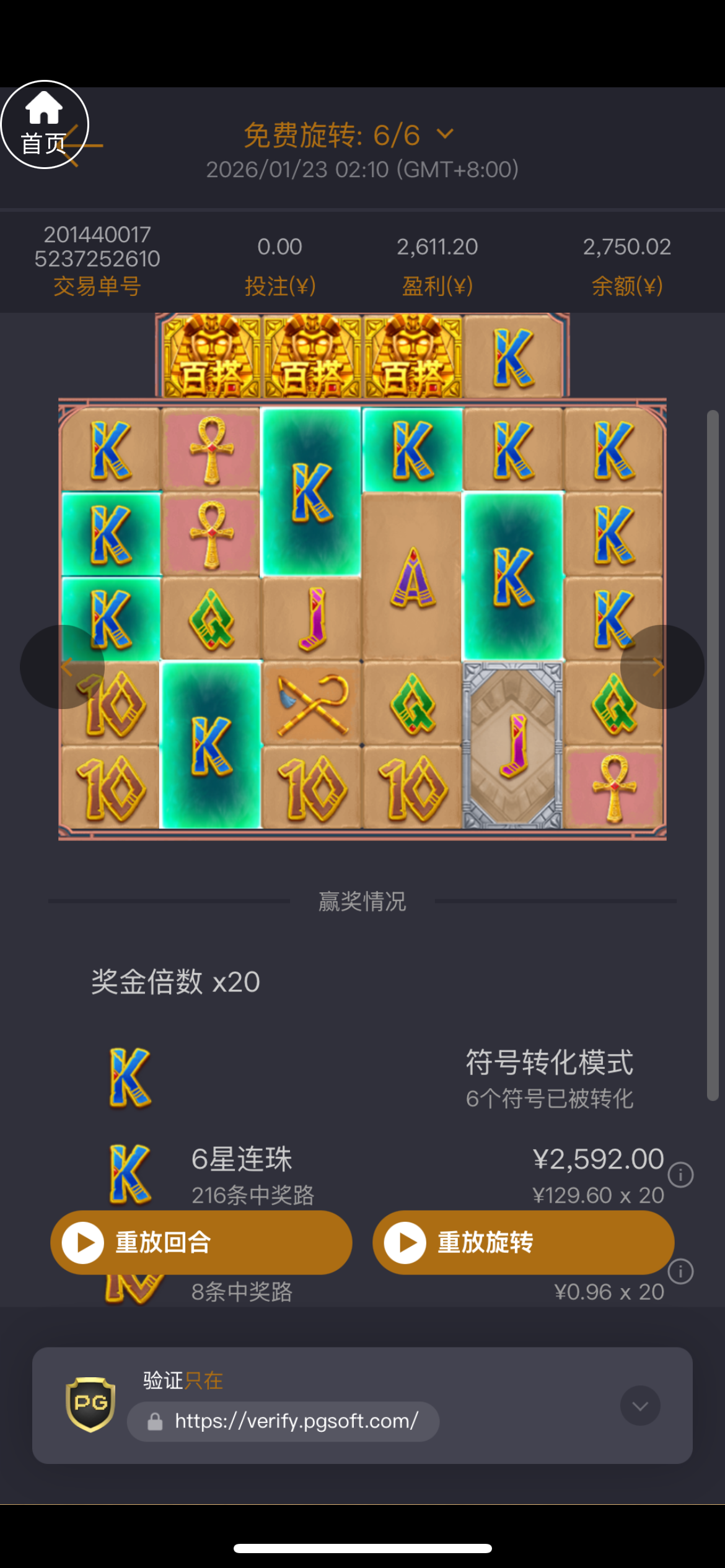
Task: Tap the 重放旋转 replay spin button
Action: tap(523, 1242)
